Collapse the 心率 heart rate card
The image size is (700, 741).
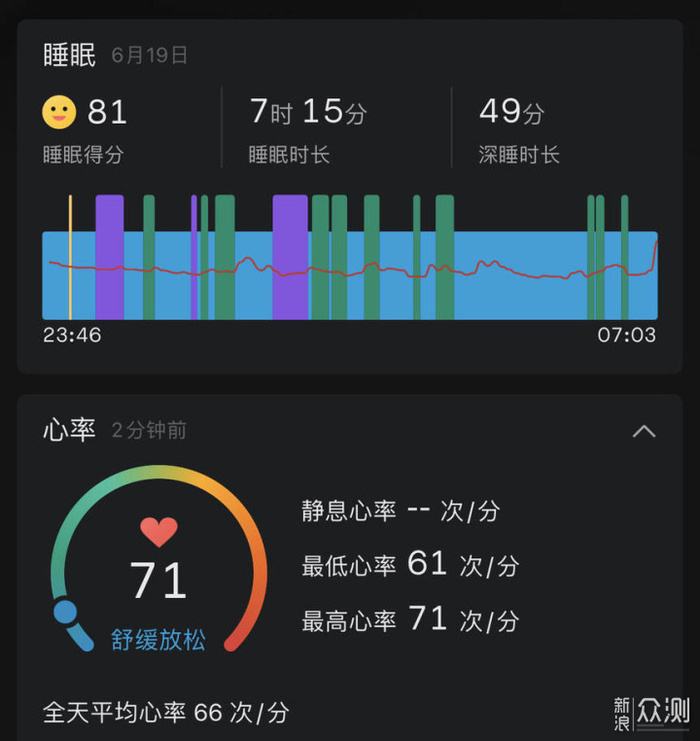pyautogui.click(x=644, y=431)
